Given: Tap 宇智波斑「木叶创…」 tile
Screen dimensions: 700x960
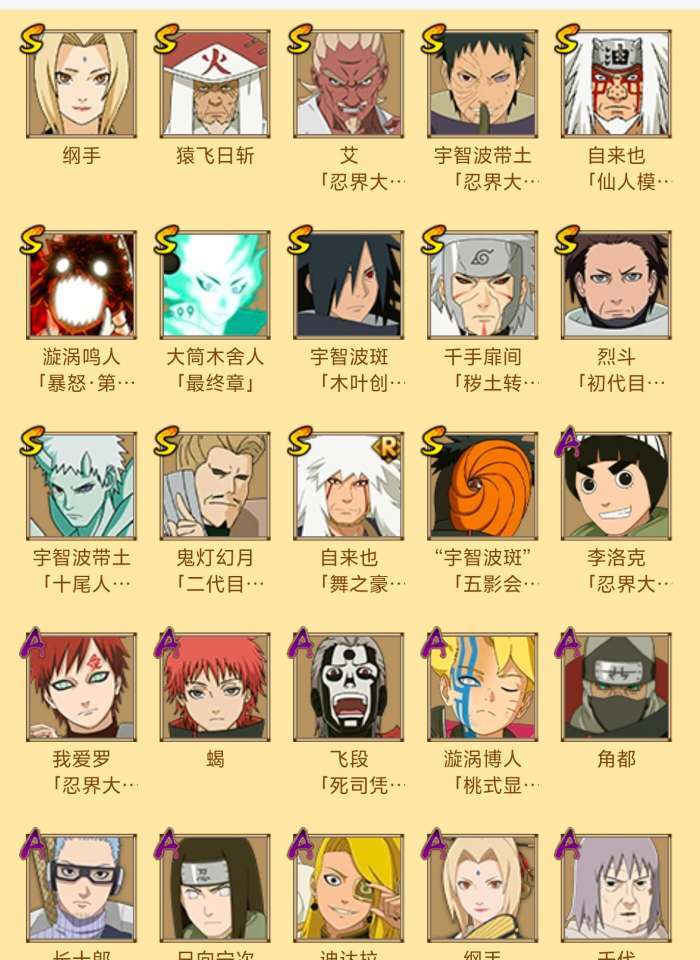Looking at the screenshot, I should point(348,285).
